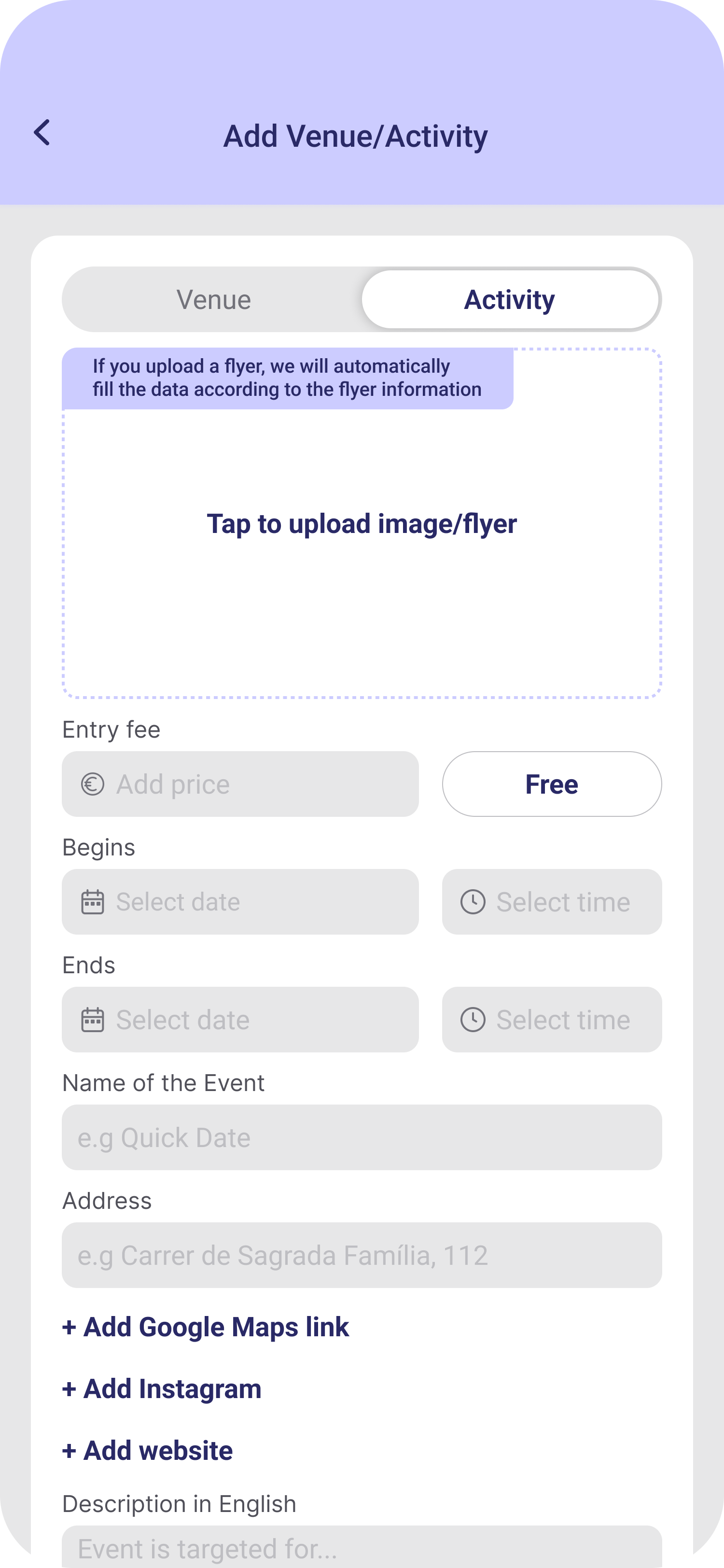Click Add Instagram
The image size is (724, 1568).
tap(161, 1388)
